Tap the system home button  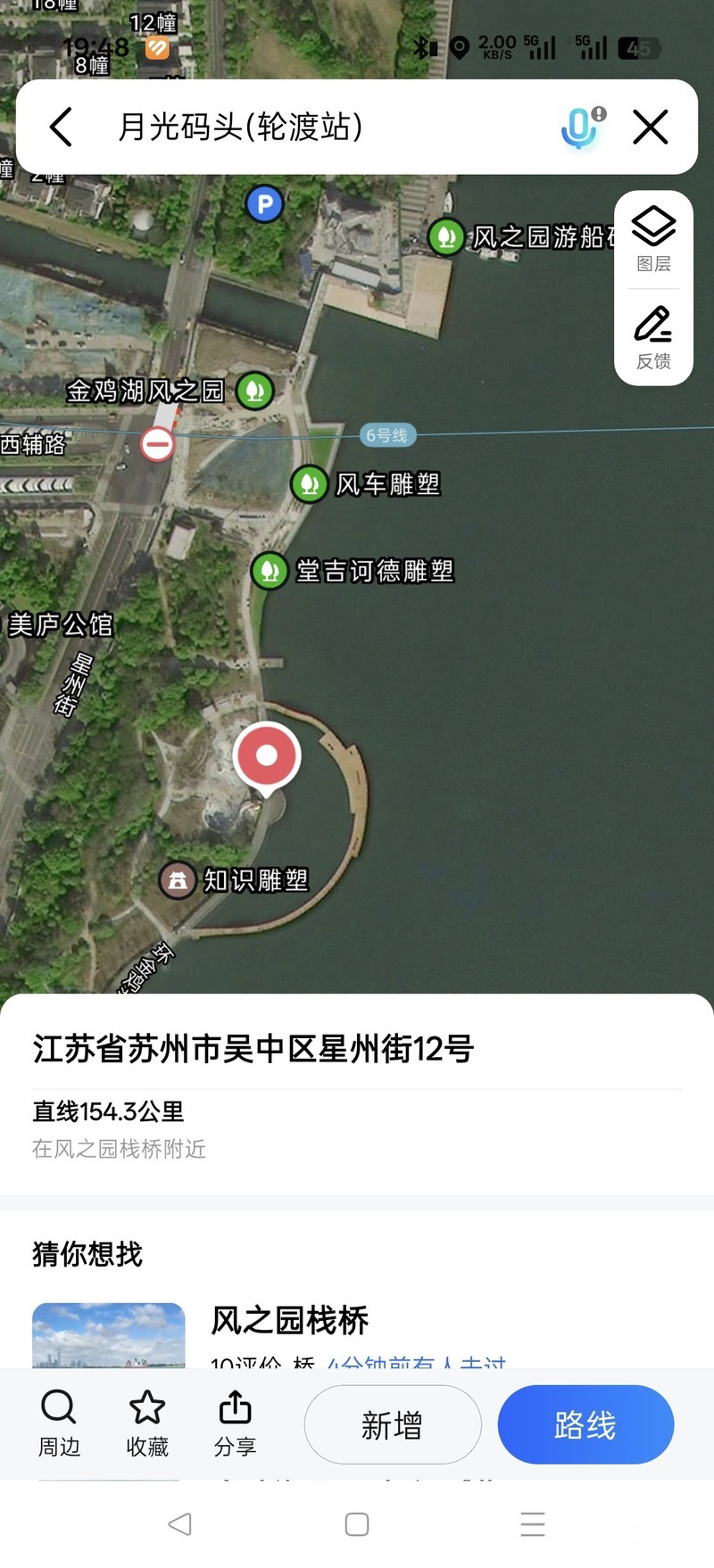(x=357, y=1524)
